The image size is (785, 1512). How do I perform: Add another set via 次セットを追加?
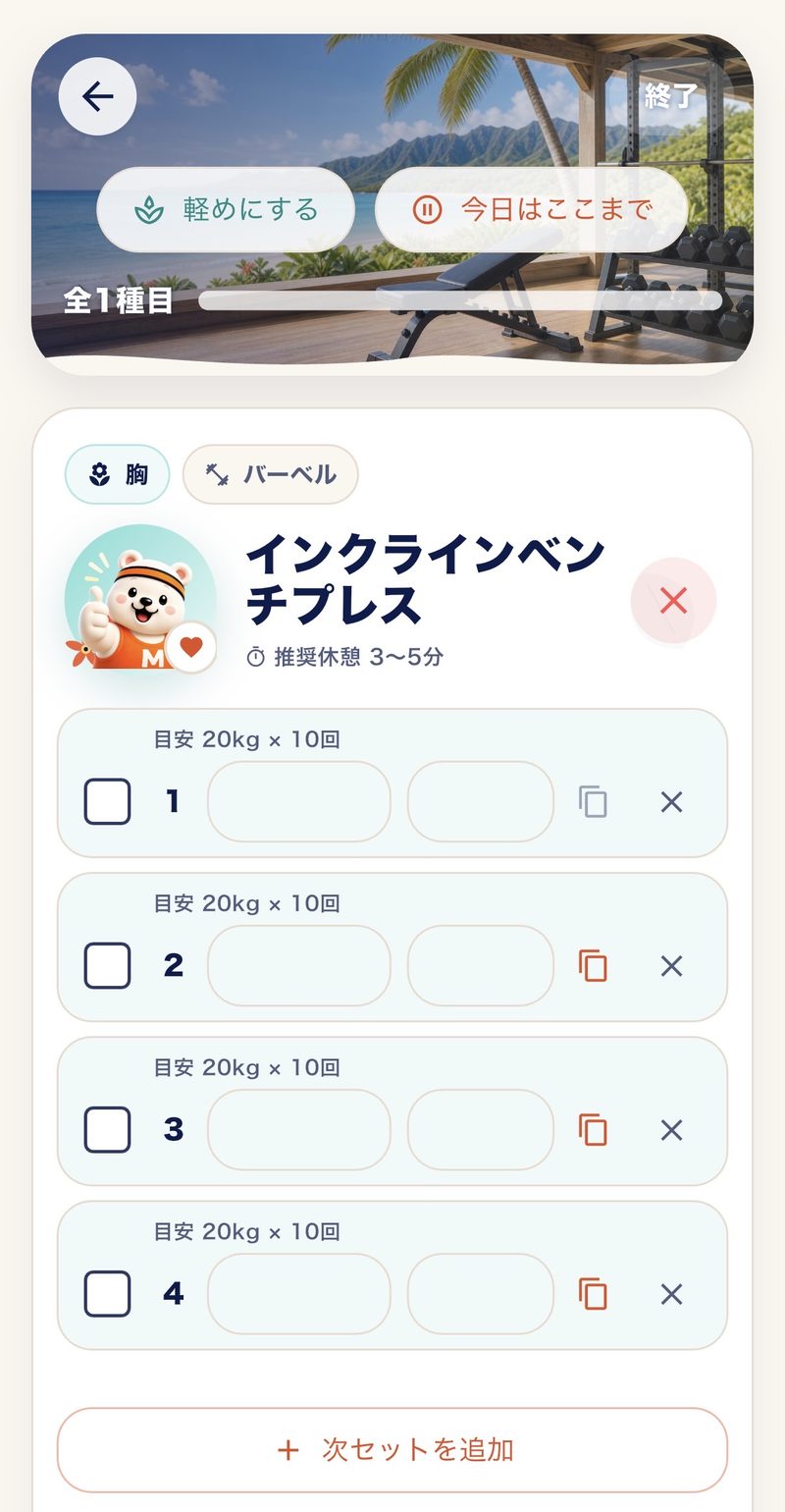tap(392, 1450)
